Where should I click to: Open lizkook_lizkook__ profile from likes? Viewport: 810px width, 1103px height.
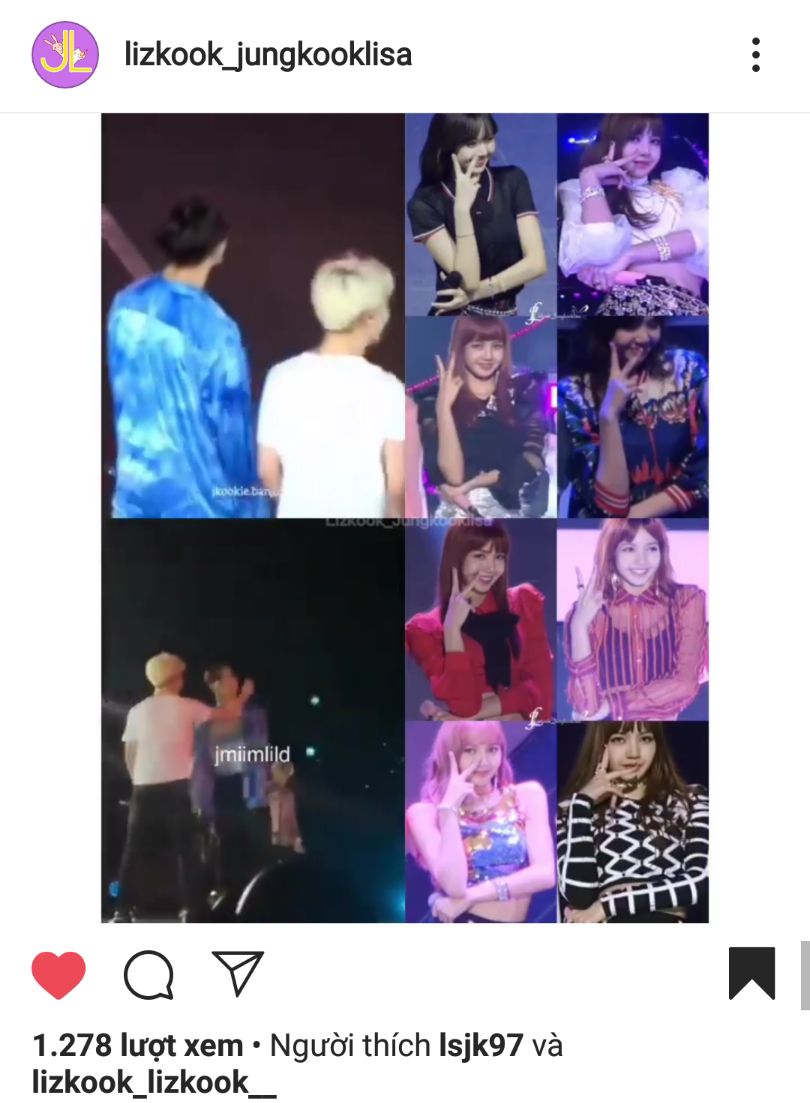coord(154,1082)
